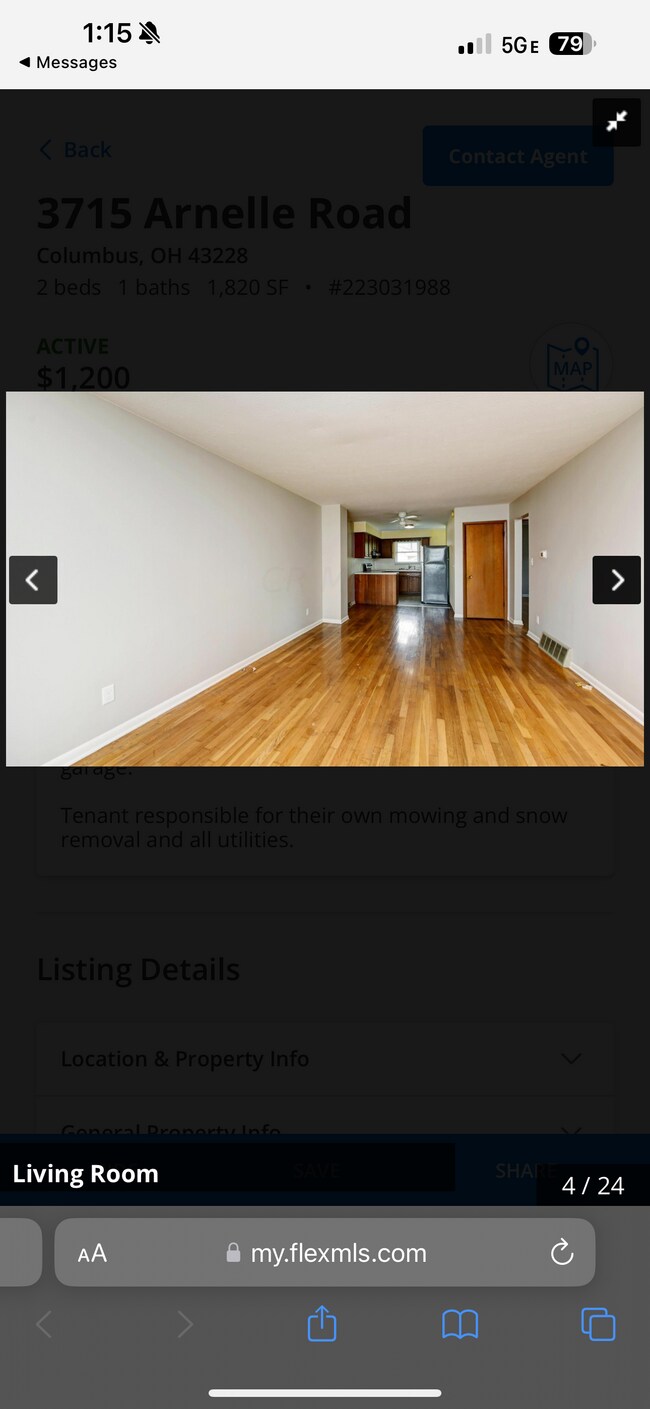
Task: Open Safari bookmarks
Action: pos(460,1325)
